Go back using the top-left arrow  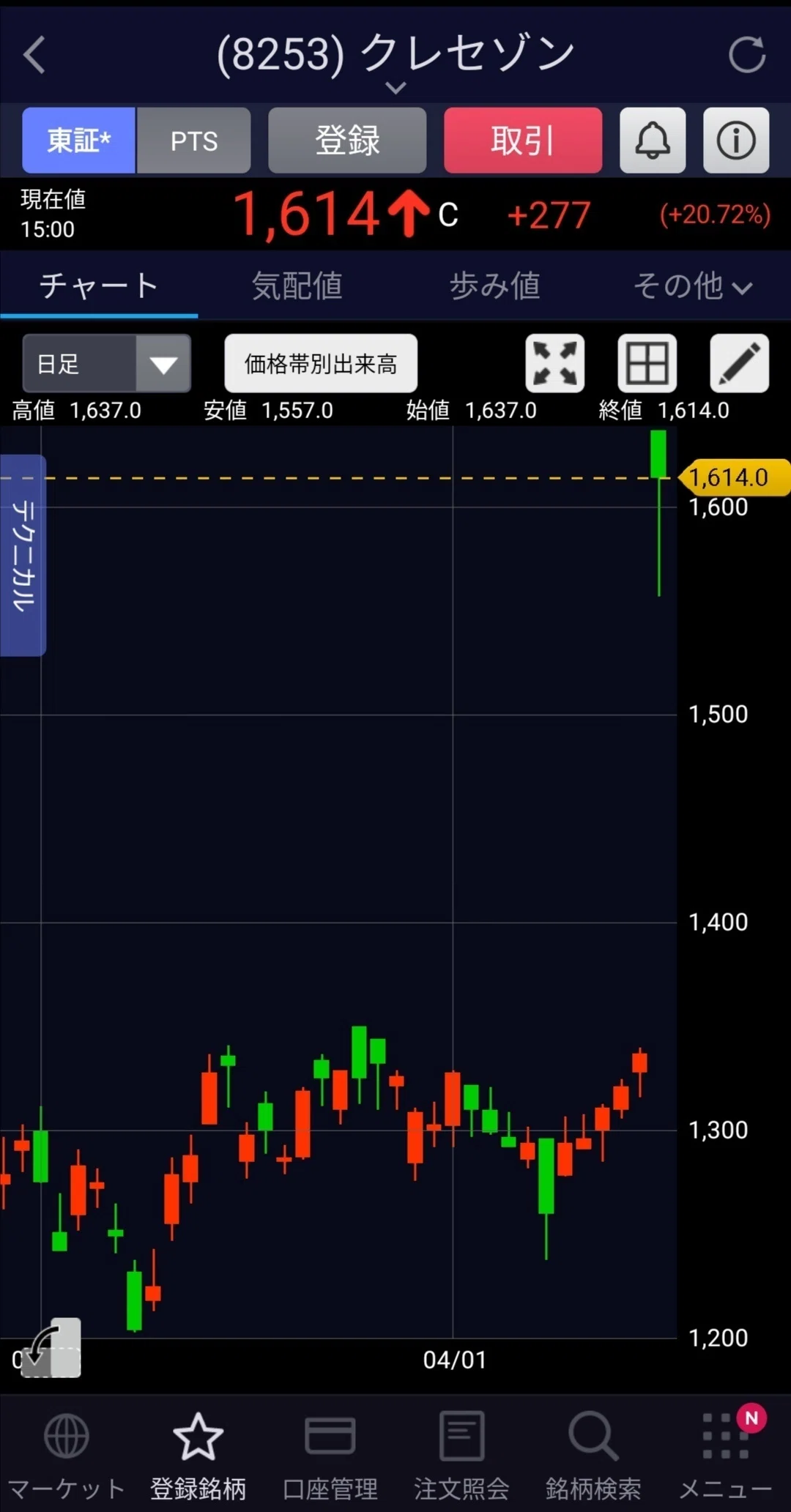[34, 55]
